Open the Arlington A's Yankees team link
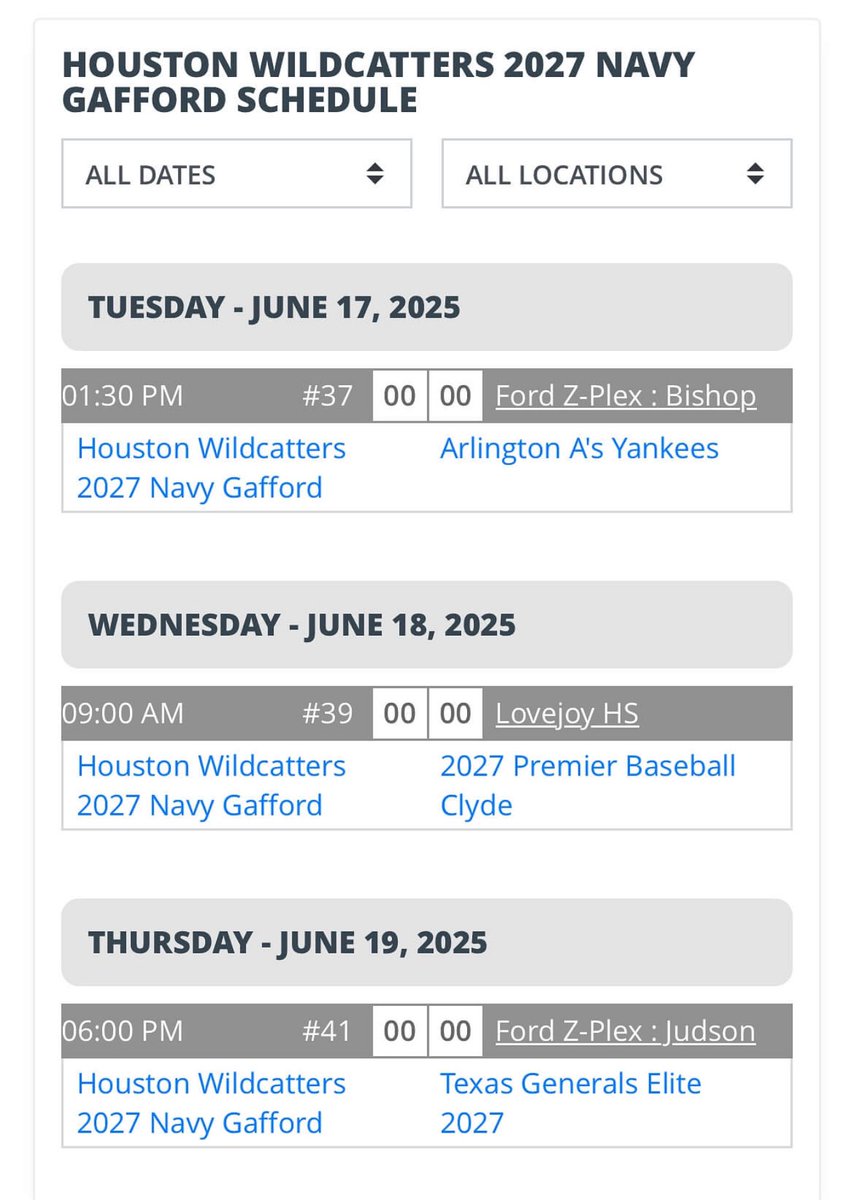Image resolution: width=854 pixels, height=1200 pixels. coord(579,448)
